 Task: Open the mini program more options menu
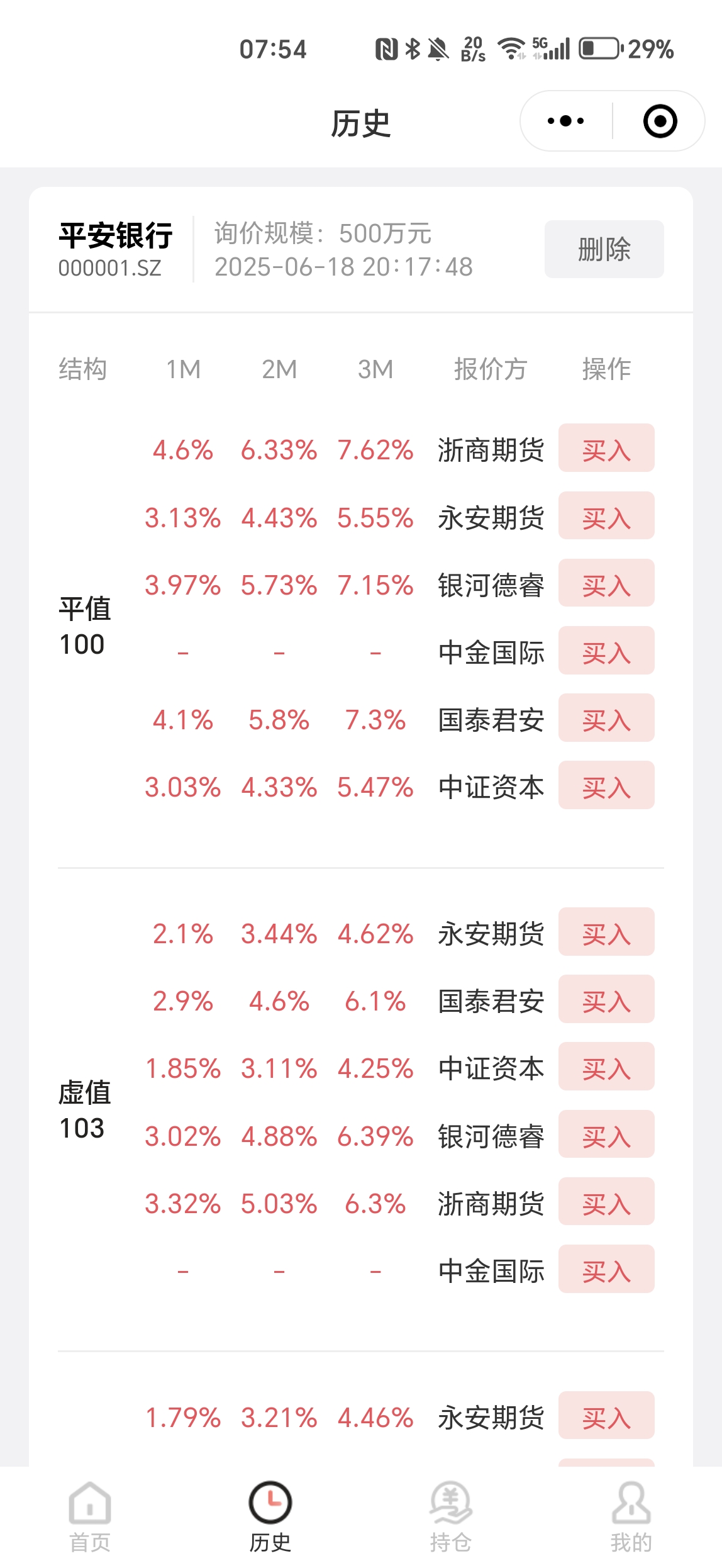[565, 121]
